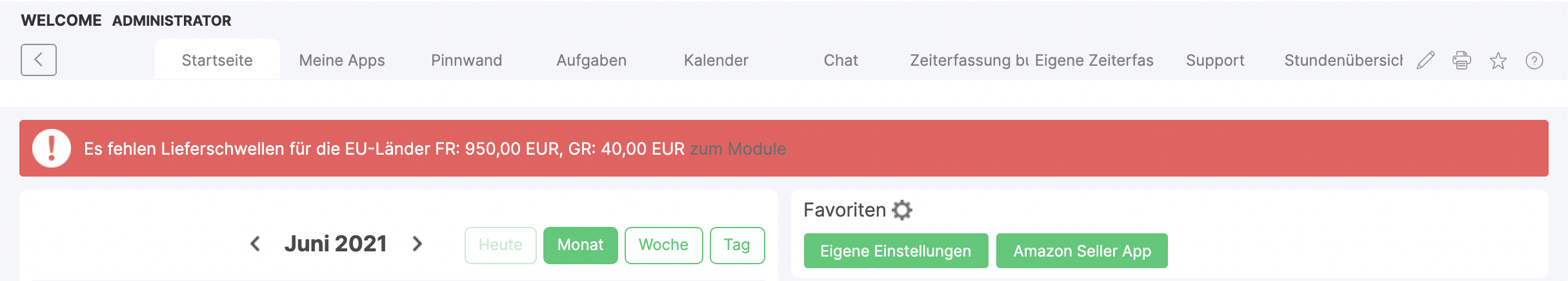Open Favoriten settings gear
Screen dimensions: 1568x281
(901, 210)
